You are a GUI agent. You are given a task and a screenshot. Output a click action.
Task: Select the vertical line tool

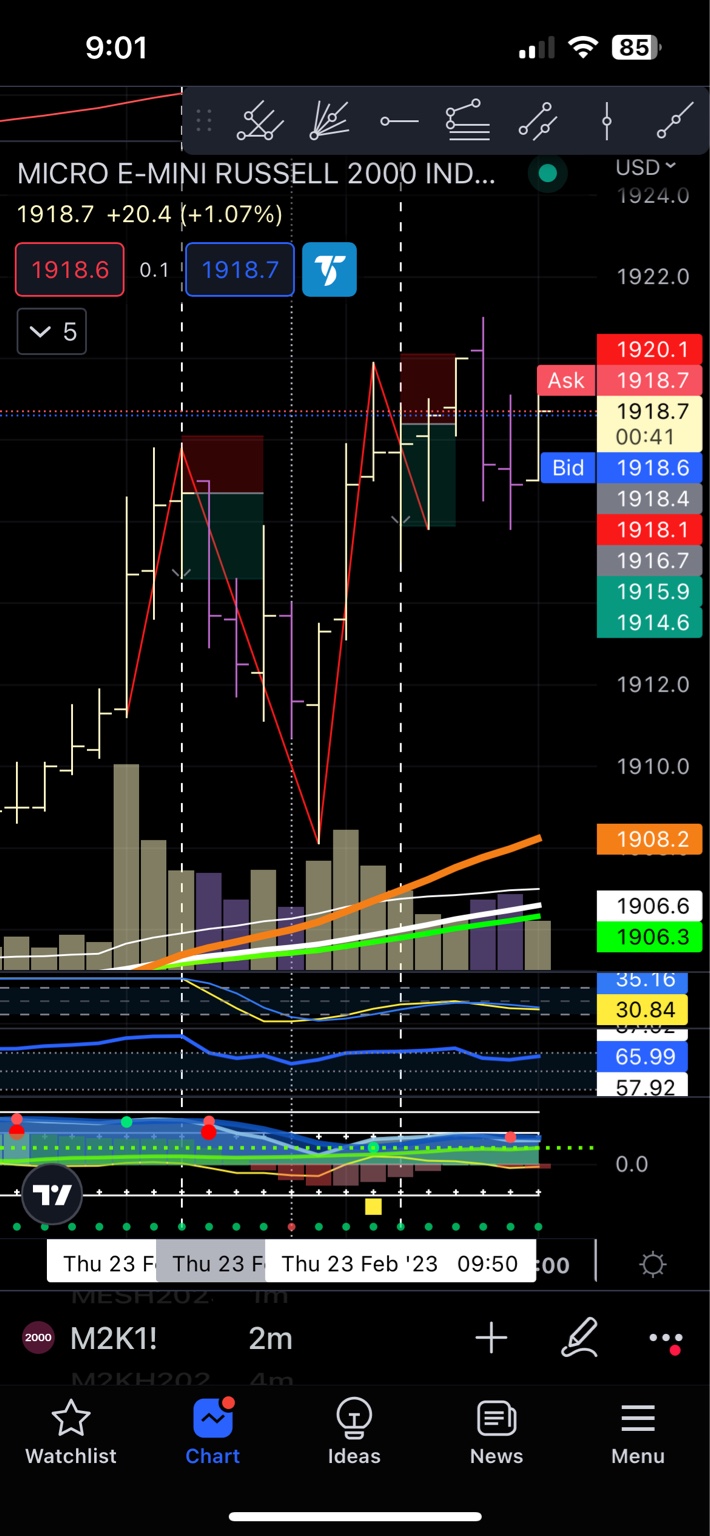(606, 122)
